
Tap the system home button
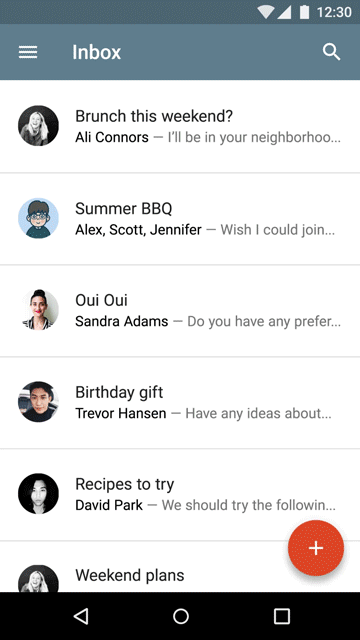pos(180,616)
